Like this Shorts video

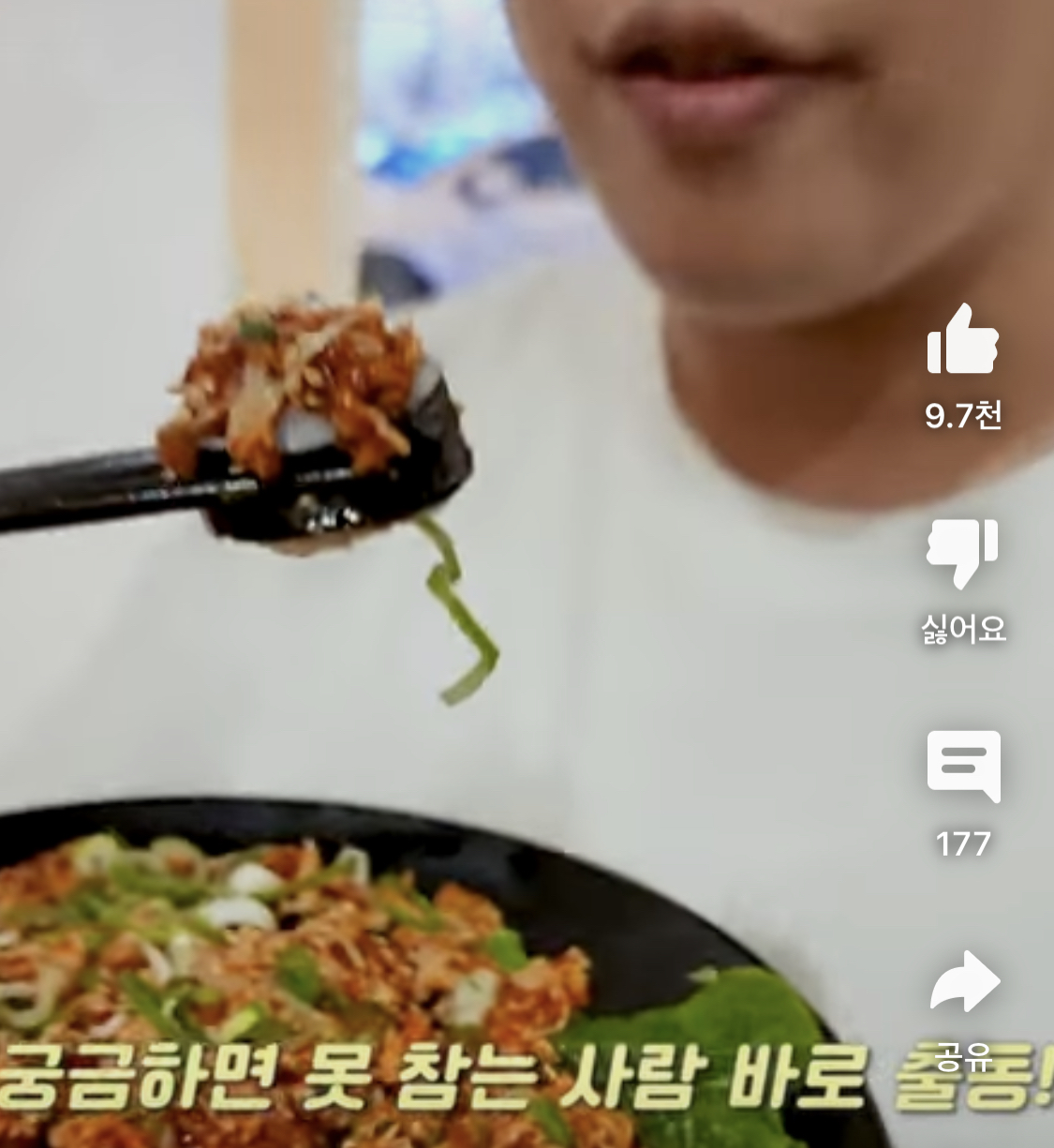(x=962, y=339)
